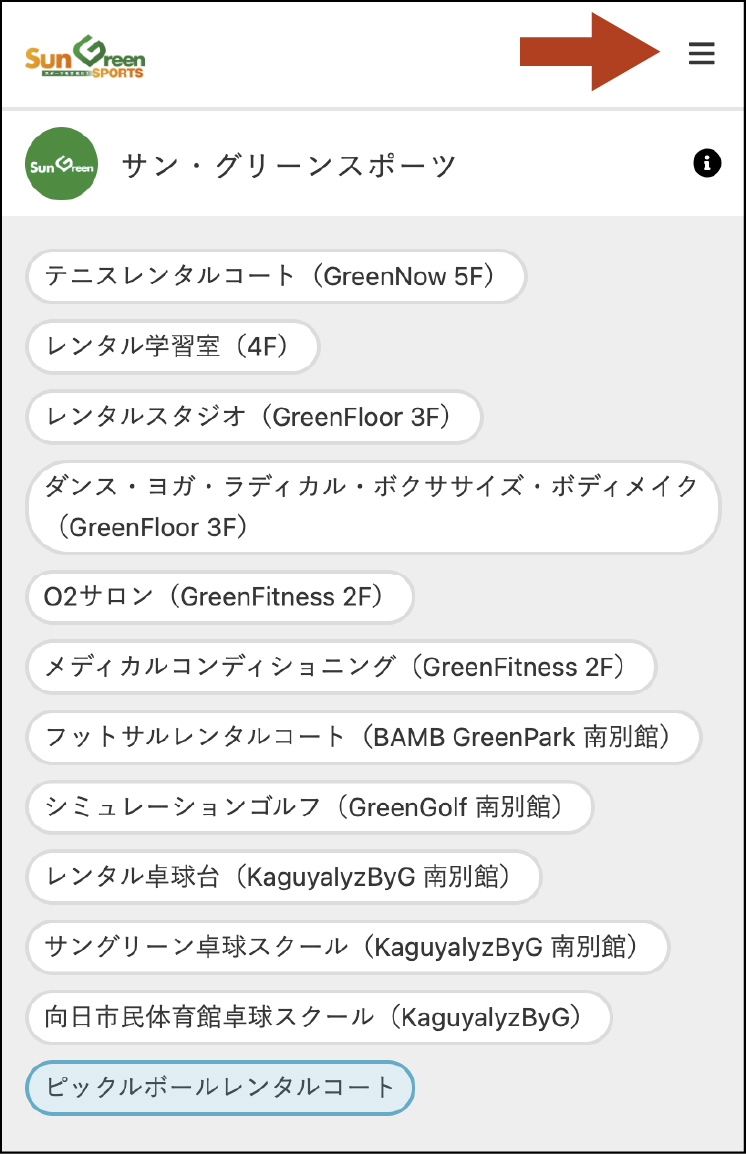
Task: Open シミュレーションゴルフ (GreenGolf 南別館)
Action: [309, 807]
